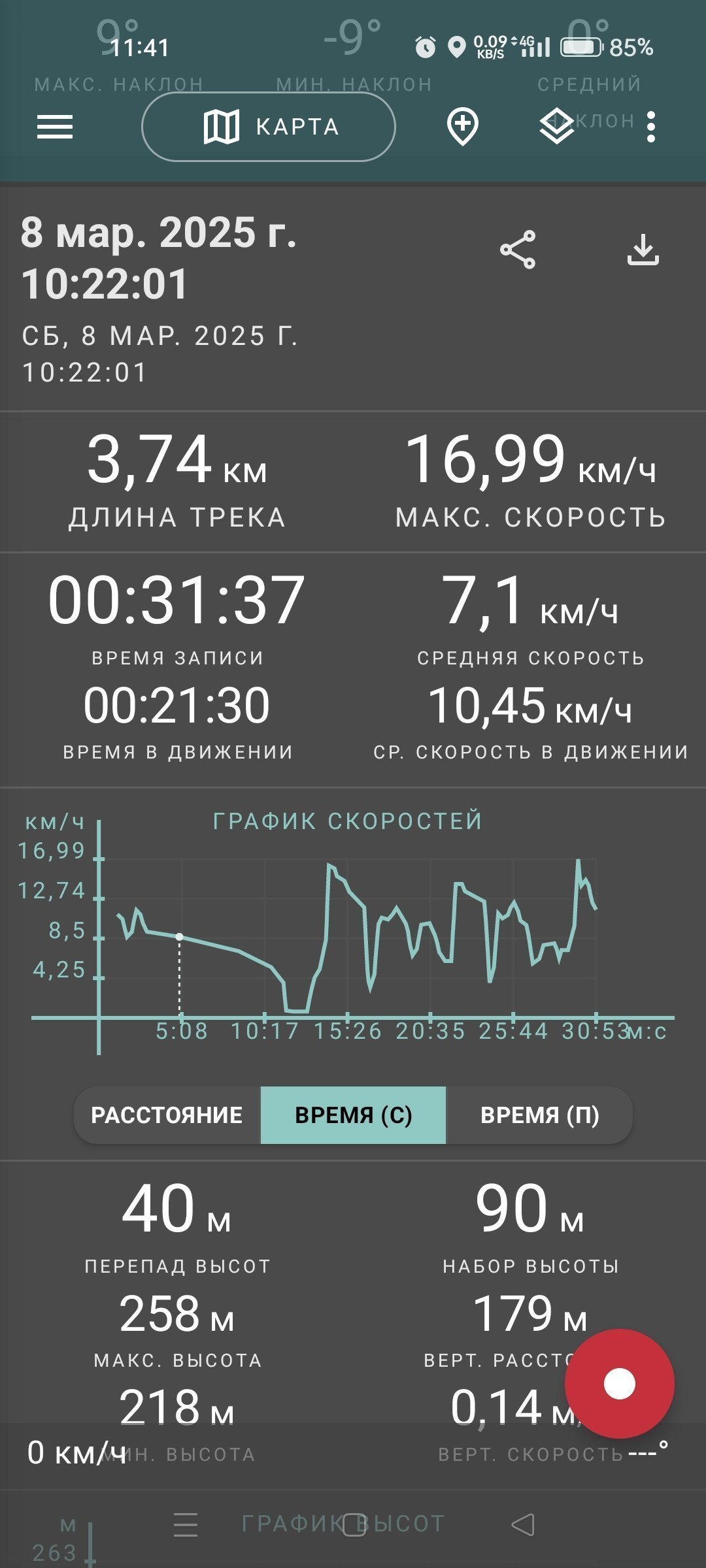This screenshot has width=706, height=1568.
Task: Add a new waypoint marker
Action: [x=462, y=127]
